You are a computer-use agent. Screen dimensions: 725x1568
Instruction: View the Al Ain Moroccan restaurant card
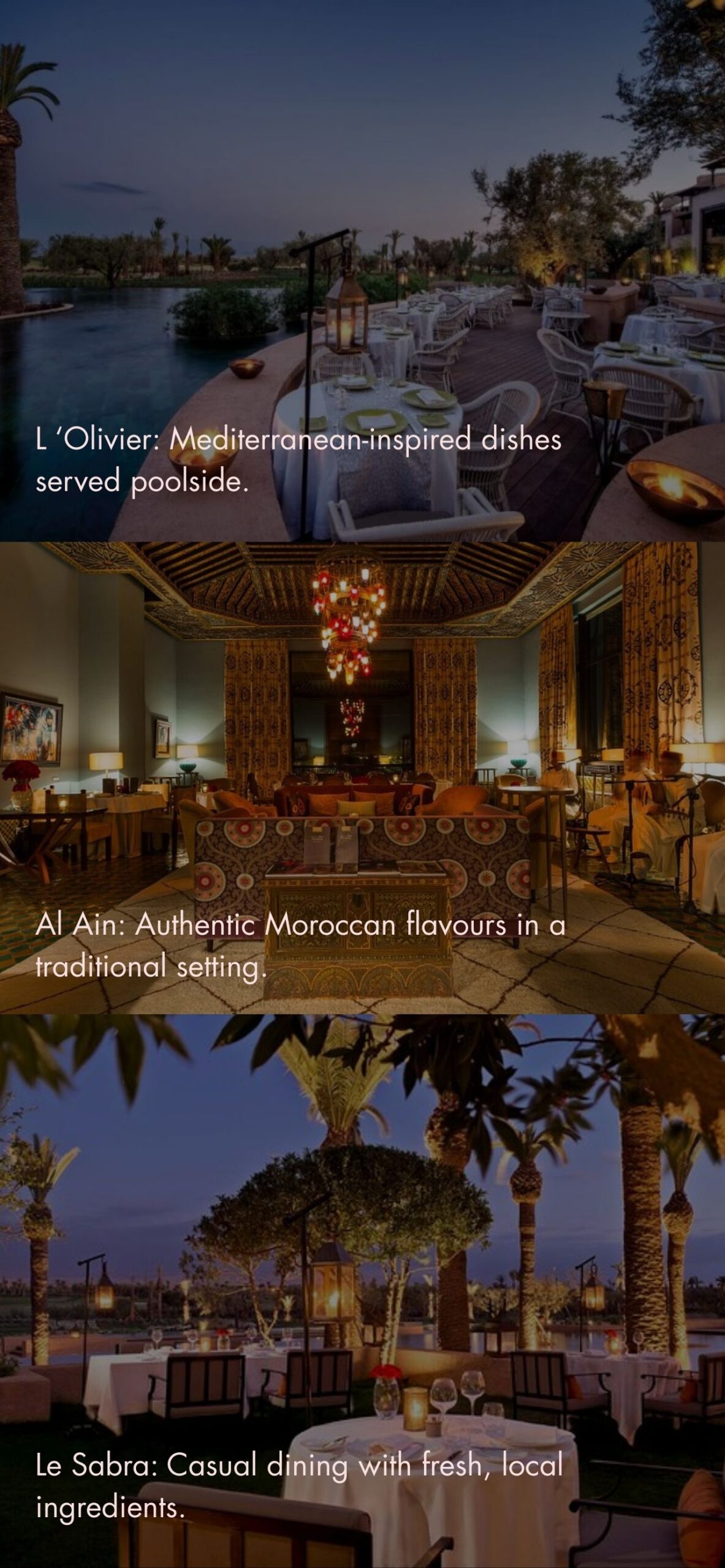(x=362, y=778)
